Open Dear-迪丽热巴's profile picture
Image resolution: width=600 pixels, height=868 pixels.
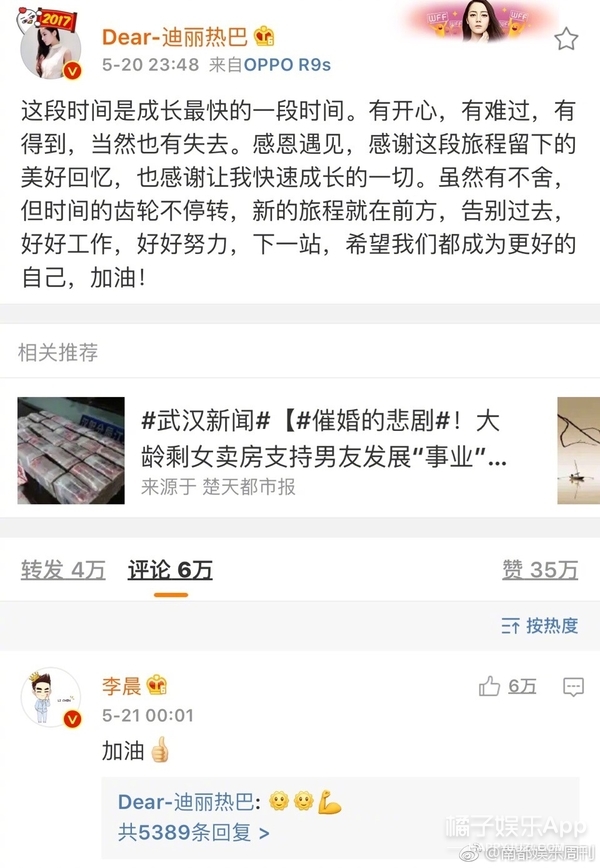pos(51,49)
